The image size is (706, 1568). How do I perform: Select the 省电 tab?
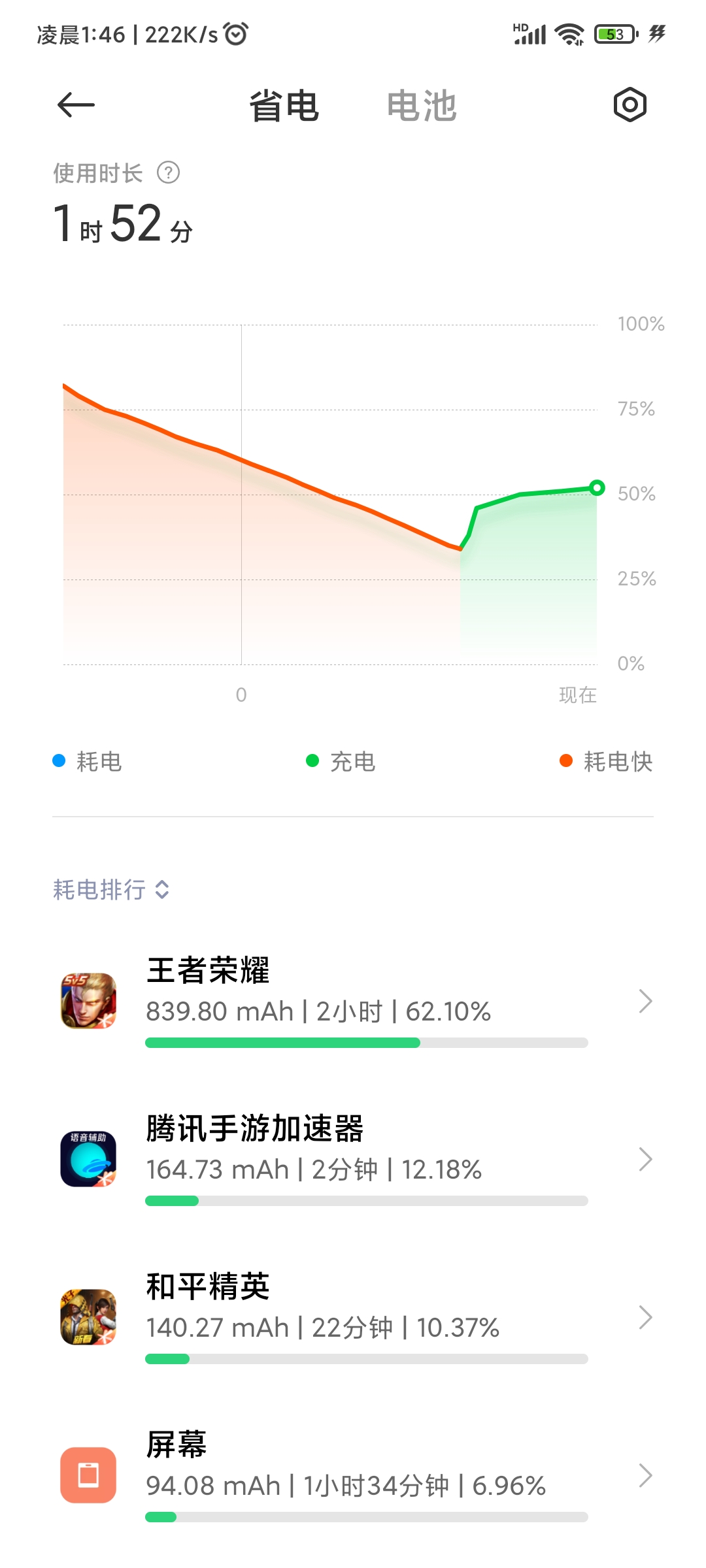coord(284,106)
